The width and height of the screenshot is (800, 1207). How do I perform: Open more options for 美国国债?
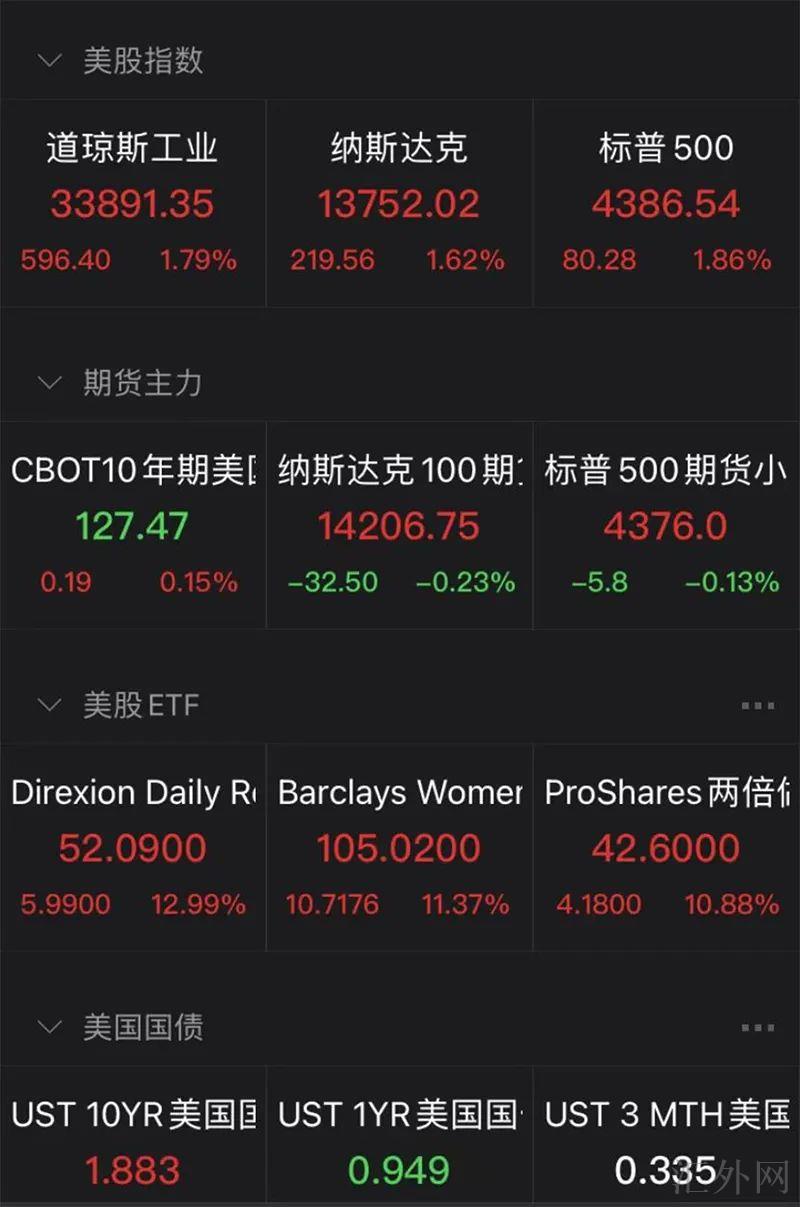[757, 1027]
